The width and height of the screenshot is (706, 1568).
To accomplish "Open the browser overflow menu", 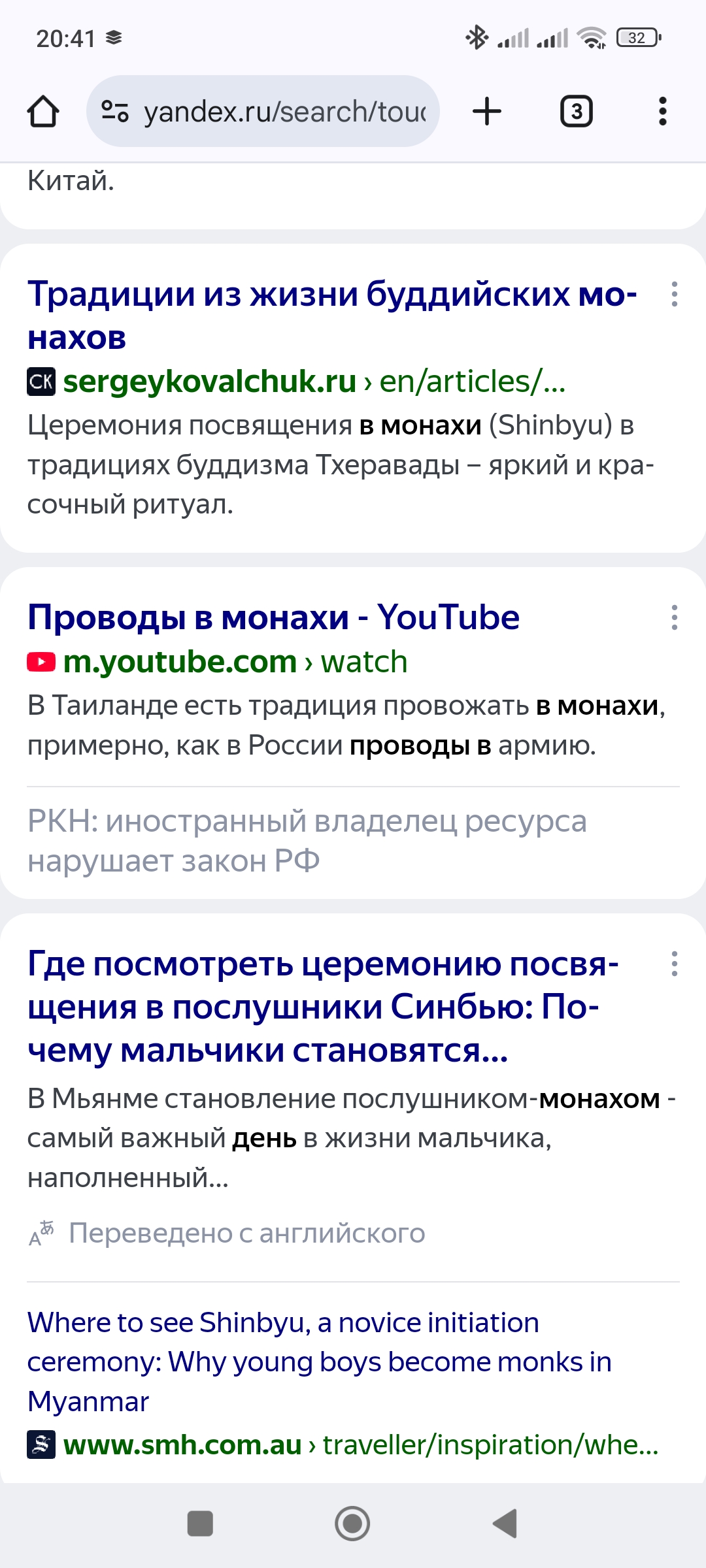I will (x=663, y=111).
